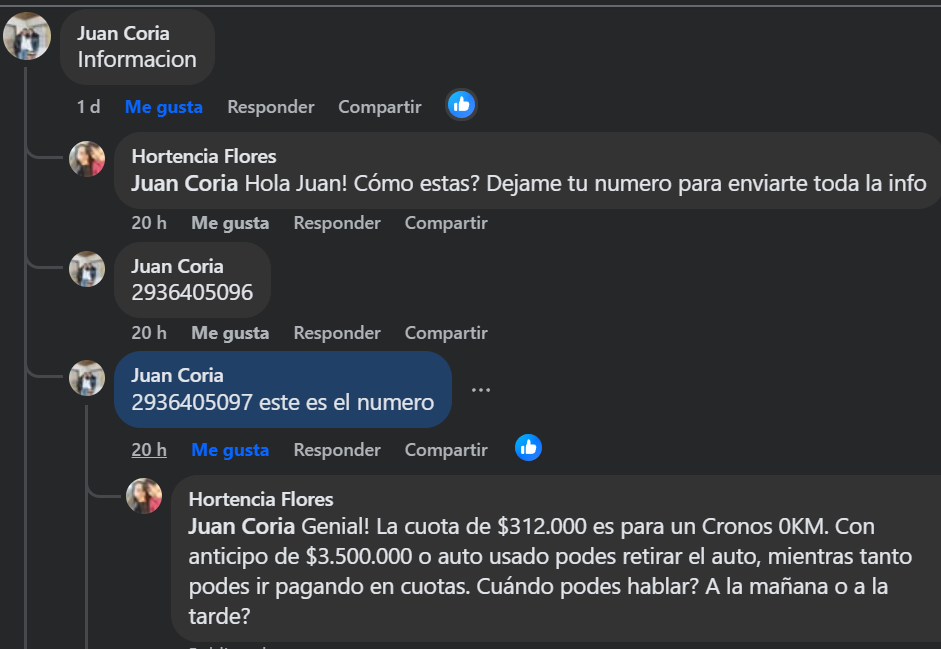
Task: Open the 20 h timestamp under the este es el numero comment
Action: click(149, 450)
